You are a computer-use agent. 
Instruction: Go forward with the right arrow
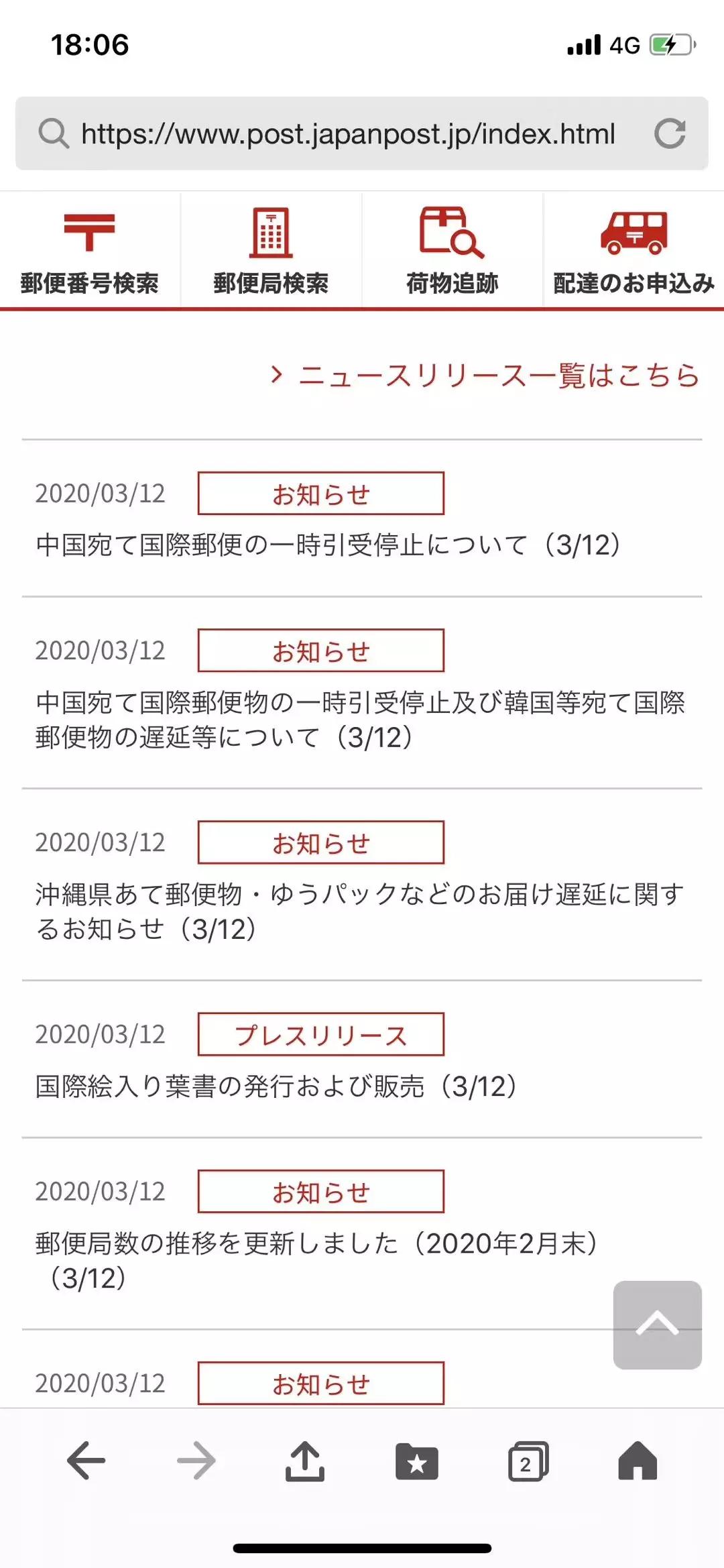coord(196,1461)
